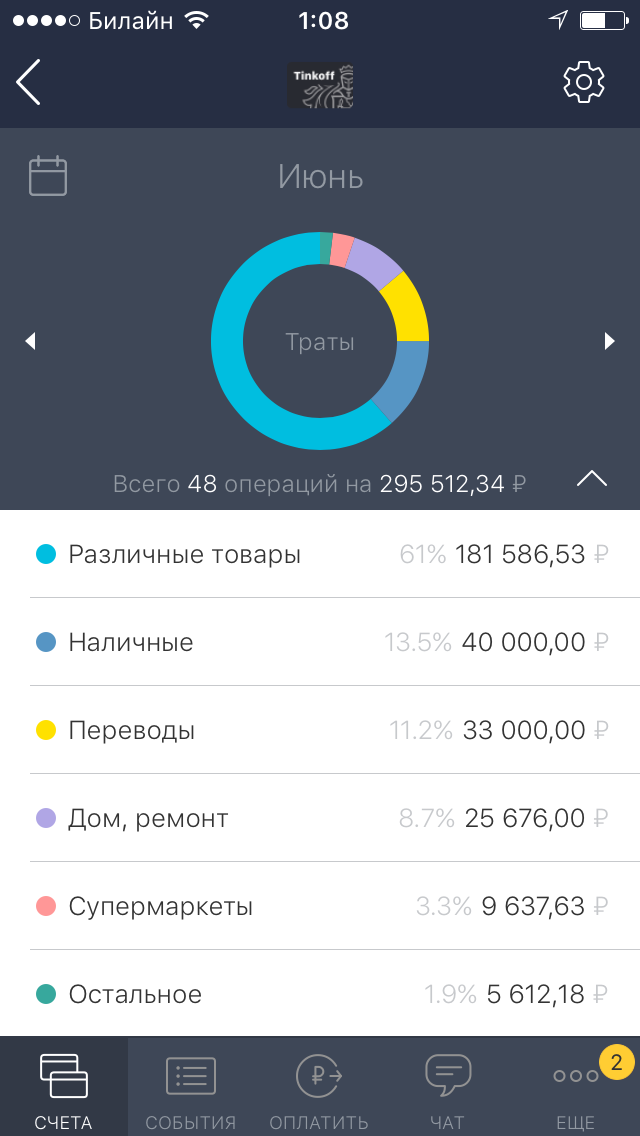Open settings via the gear icon

click(584, 82)
